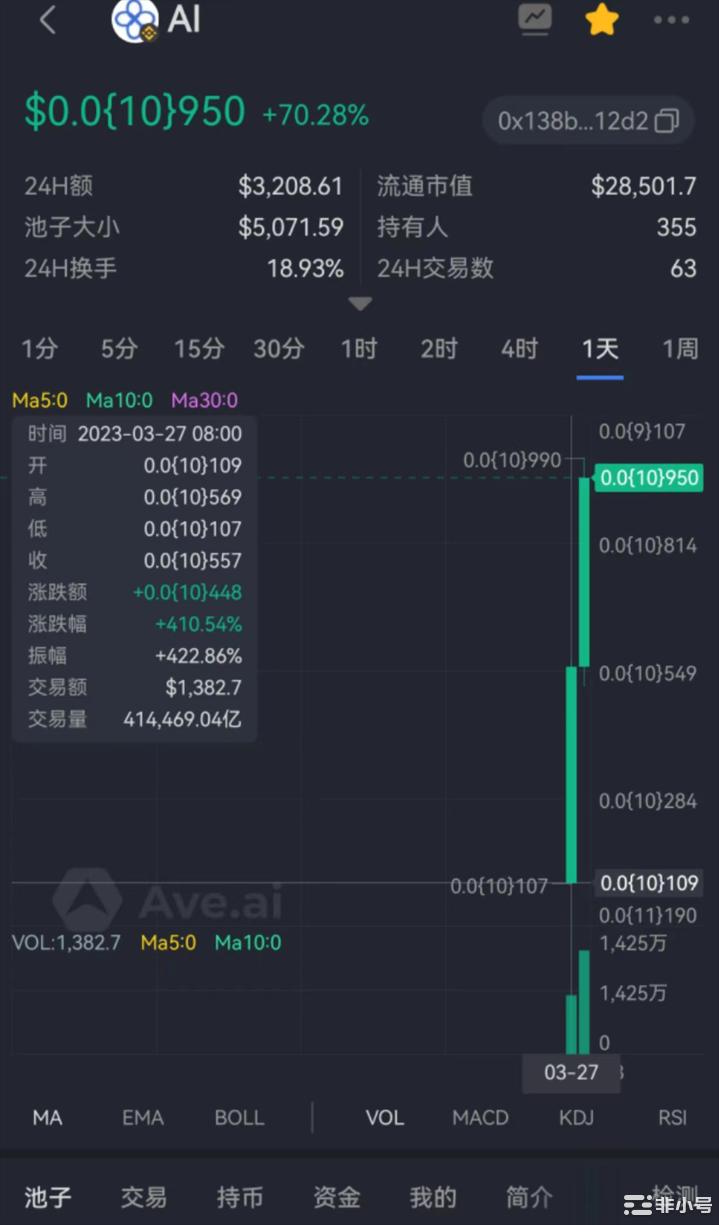Switch to the 1分 timeframe
Screen dimensions: 719x1225
[39, 348]
